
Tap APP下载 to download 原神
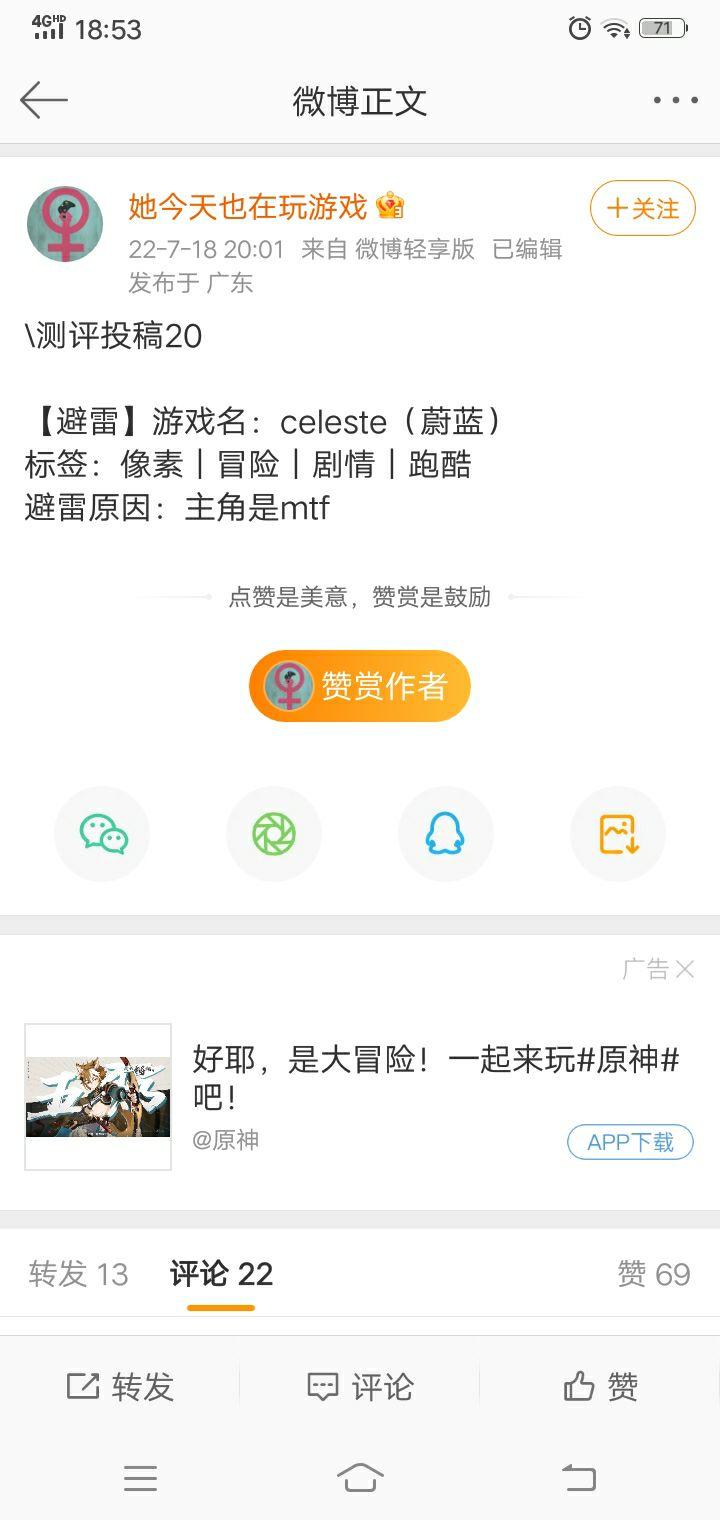[x=630, y=1142]
